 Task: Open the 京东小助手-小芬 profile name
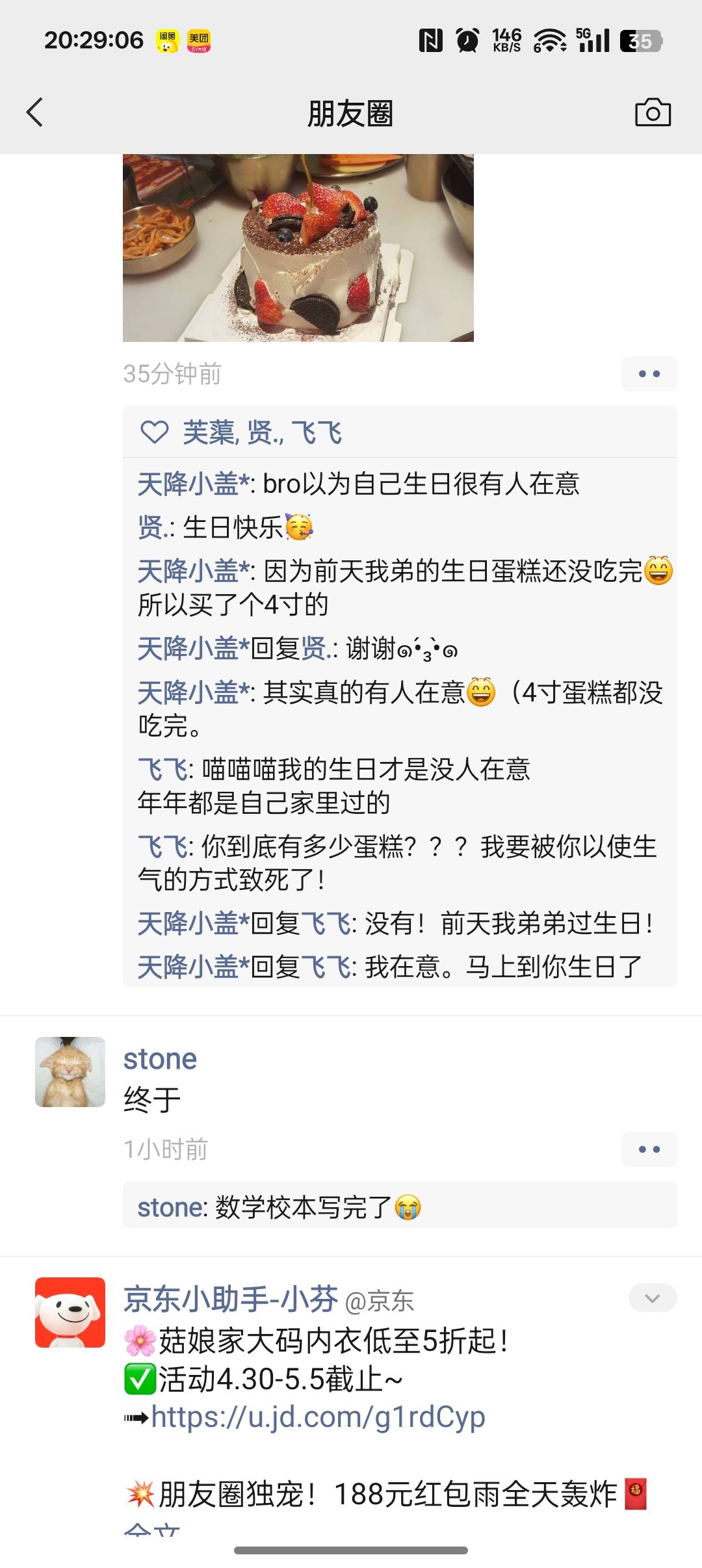[231, 1300]
